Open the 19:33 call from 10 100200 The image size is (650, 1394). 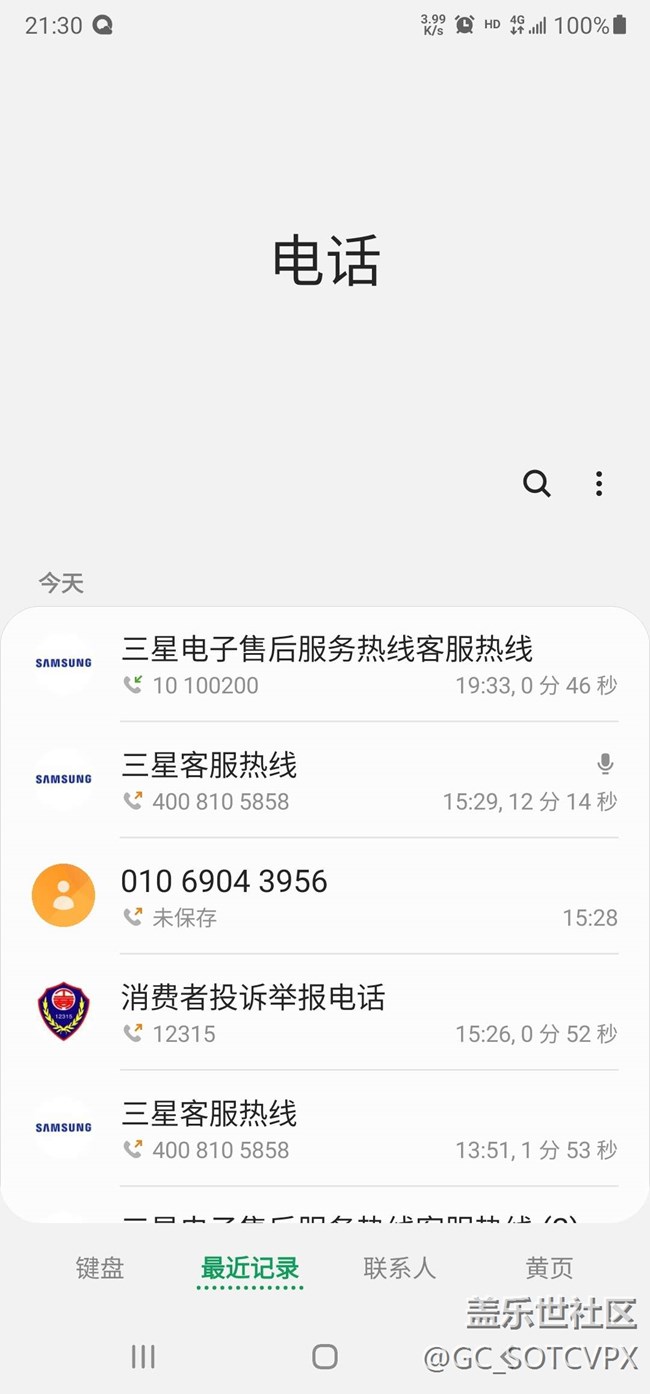point(325,664)
